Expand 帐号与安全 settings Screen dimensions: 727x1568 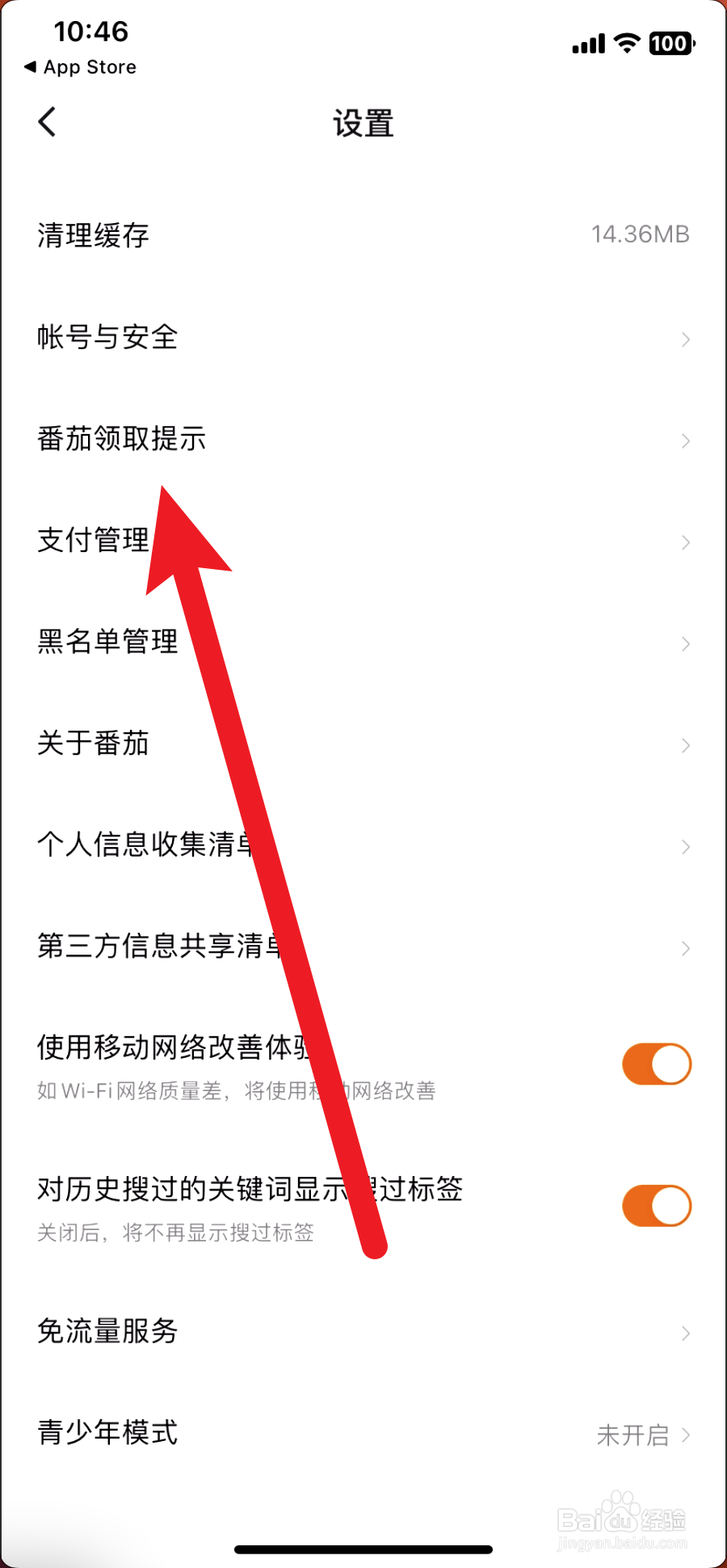[363, 339]
